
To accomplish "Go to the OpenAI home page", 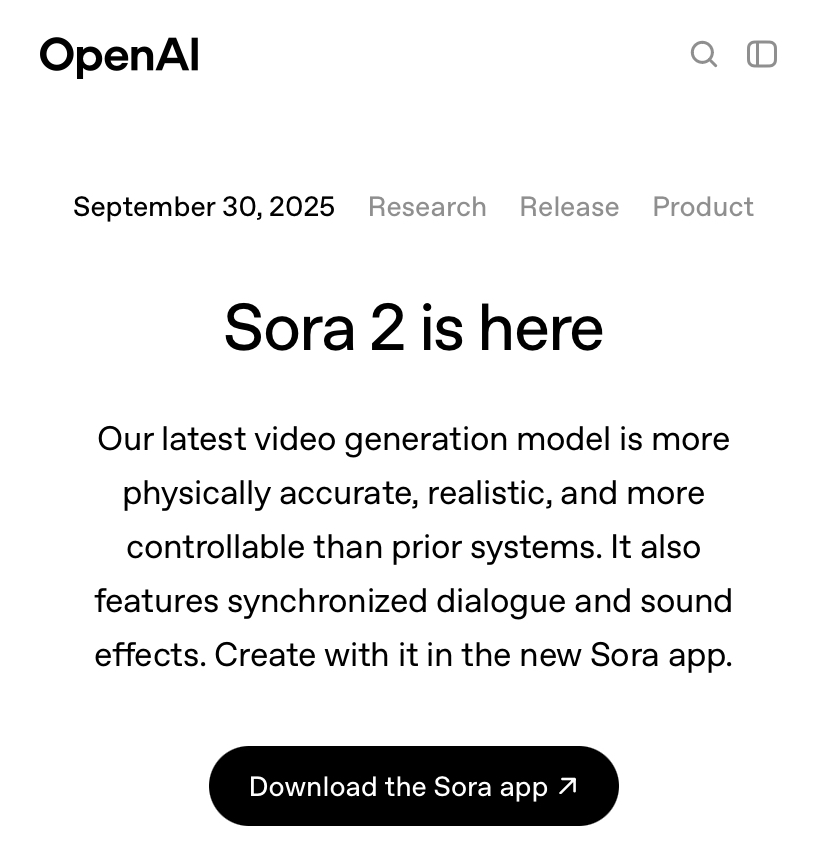I will [x=120, y=56].
